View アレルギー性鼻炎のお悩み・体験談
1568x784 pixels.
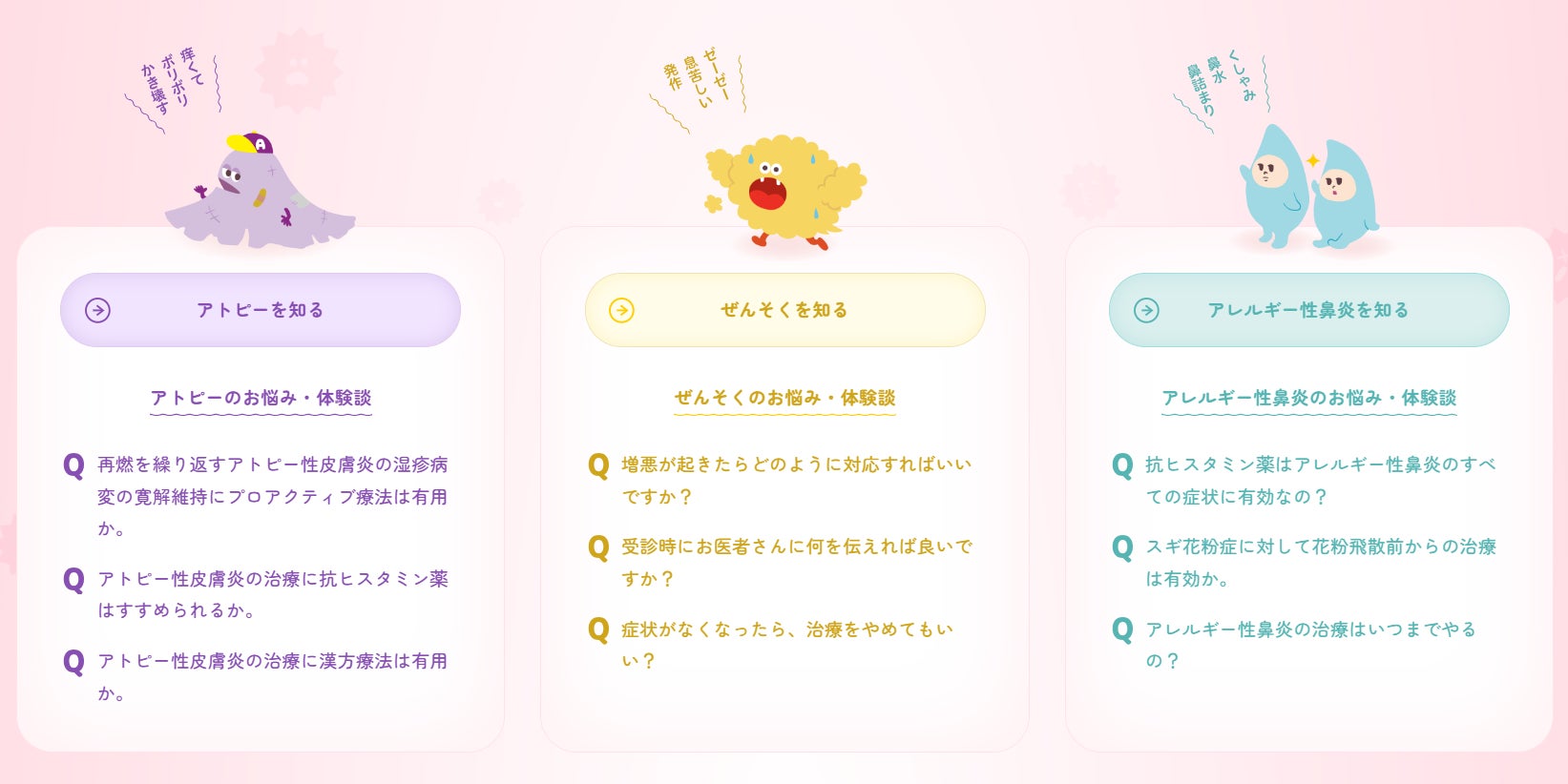tap(1308, 398)
